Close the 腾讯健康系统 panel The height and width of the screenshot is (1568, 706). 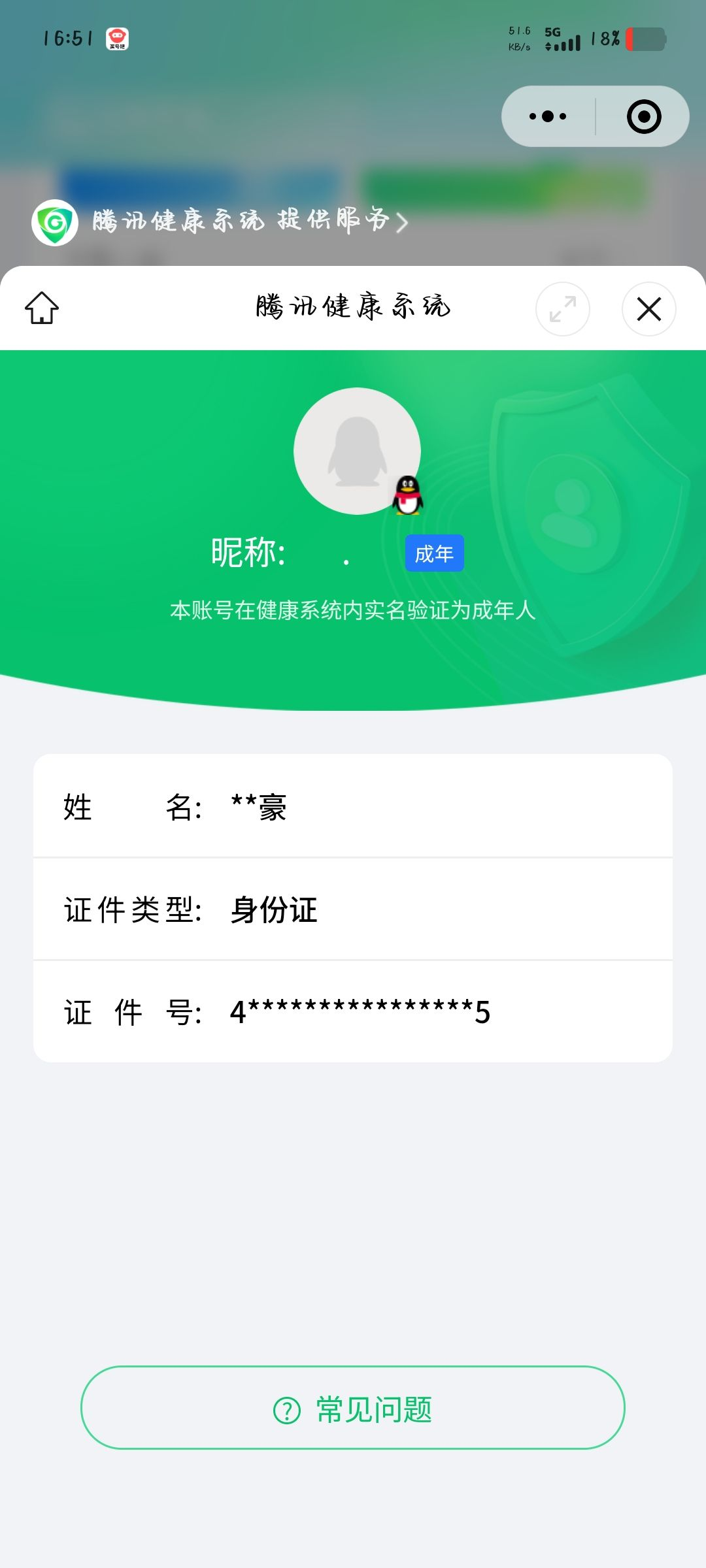tap(648, 309)
